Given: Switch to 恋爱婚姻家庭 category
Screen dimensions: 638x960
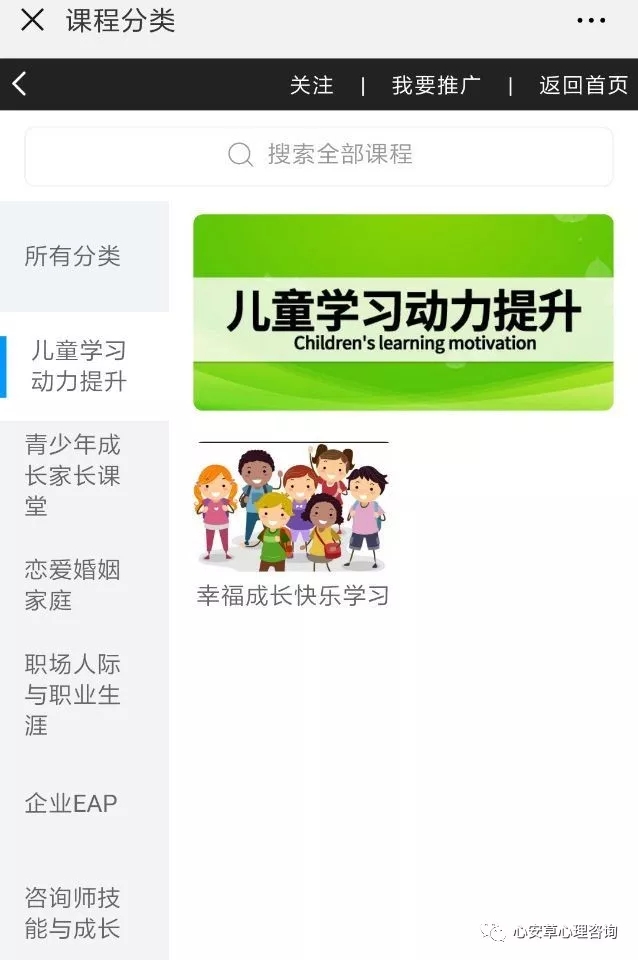Looking at the screenshot, I should [x=73, y=585].
